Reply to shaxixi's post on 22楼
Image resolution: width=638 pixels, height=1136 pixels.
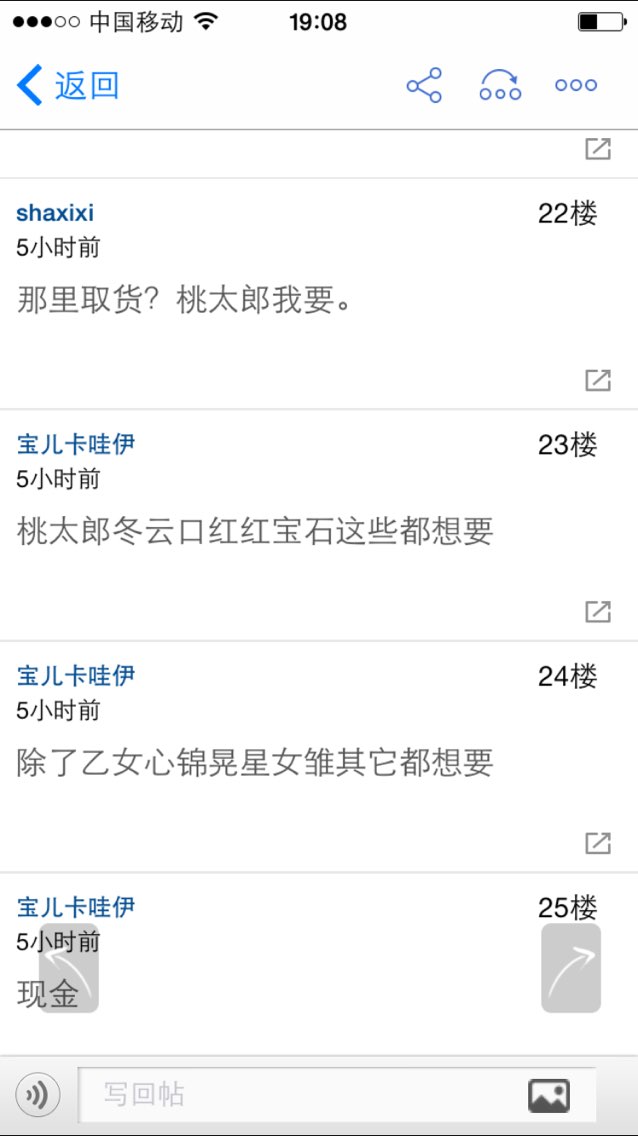[597, 380]
